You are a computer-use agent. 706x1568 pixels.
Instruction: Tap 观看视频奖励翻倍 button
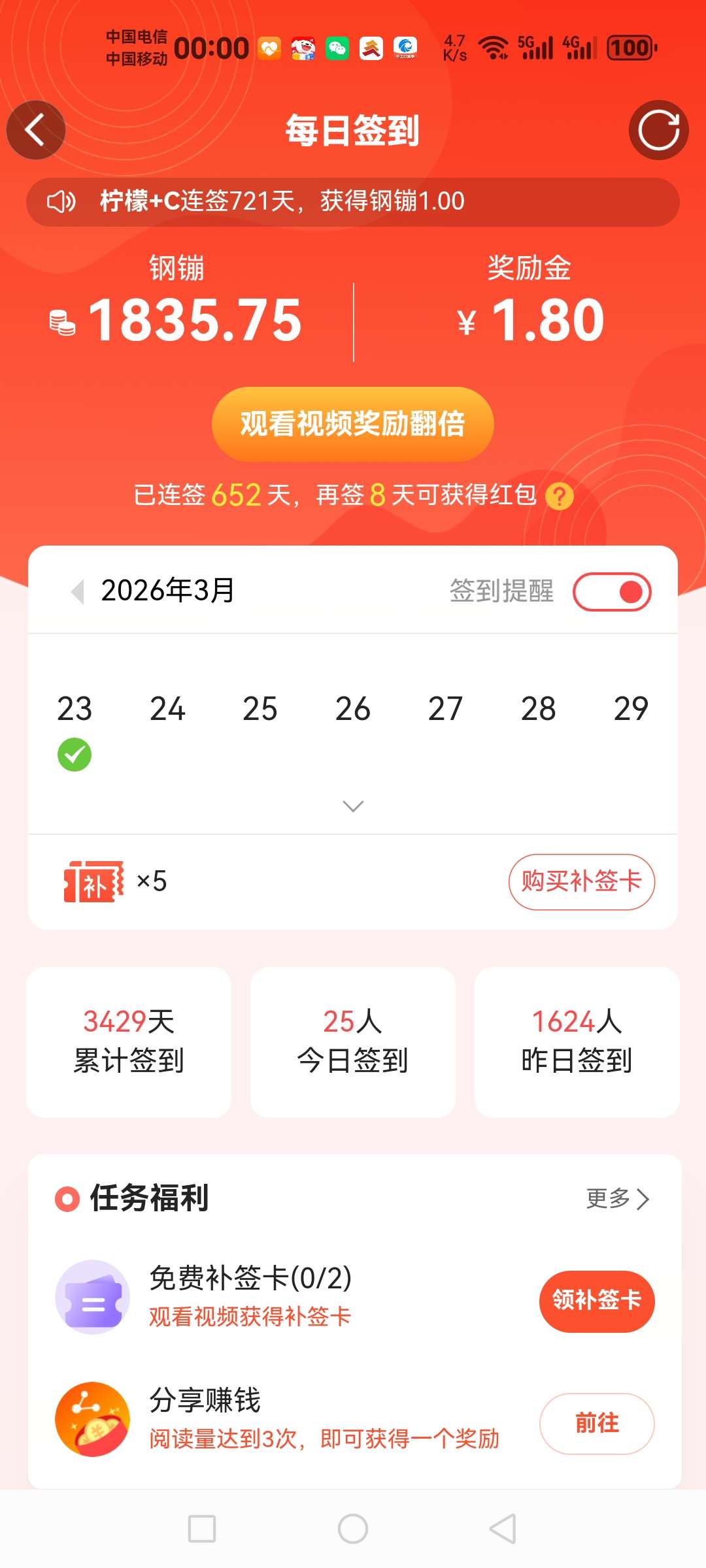[x=352, y=424]
